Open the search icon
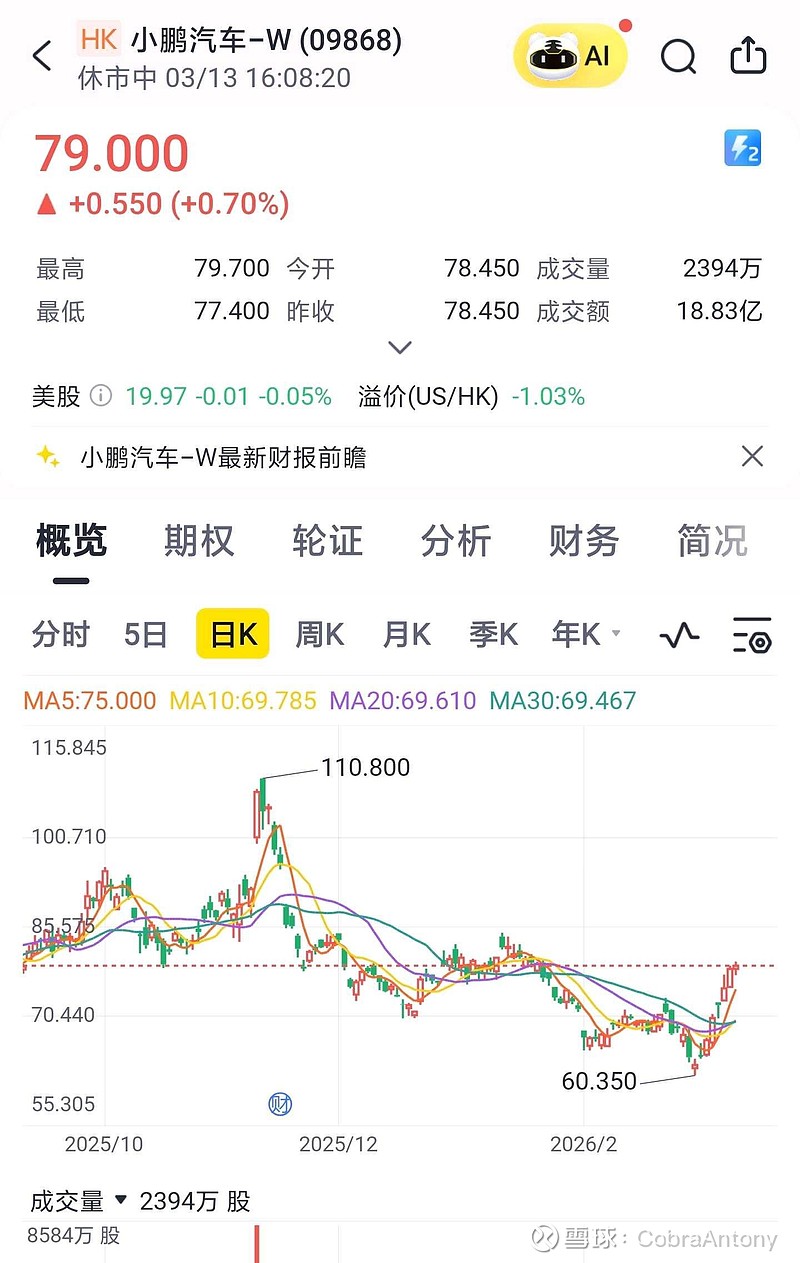 coord(678,56)
